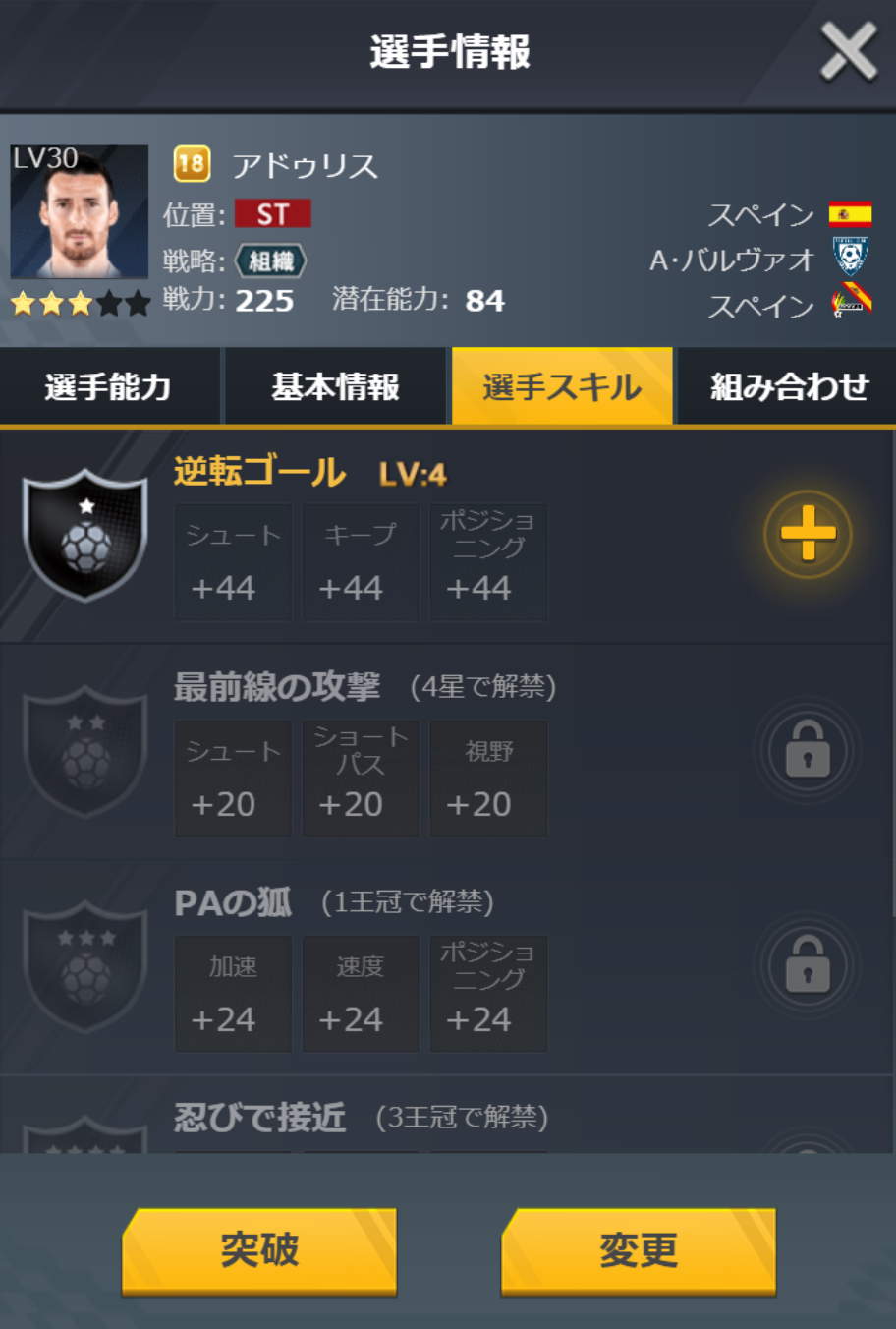Tap the 突破 button
Screen dimensions: 896x1329
point(259,1250)
